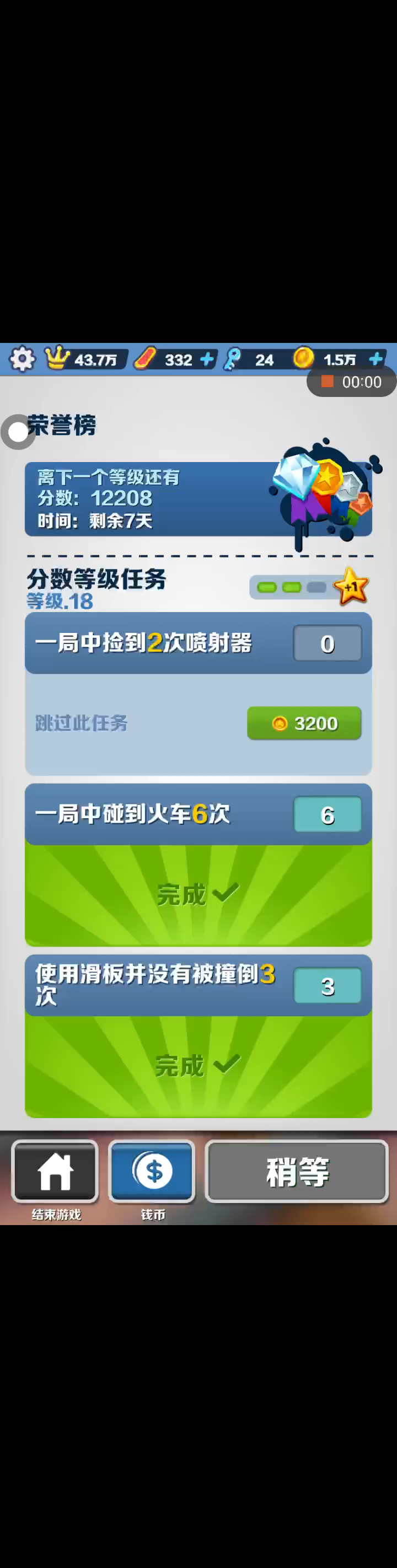Image resolution: width=397 pixels, height=1568 pixels.
Task: Skip this mission for 3200 coins
Action: tap(304, 723)
